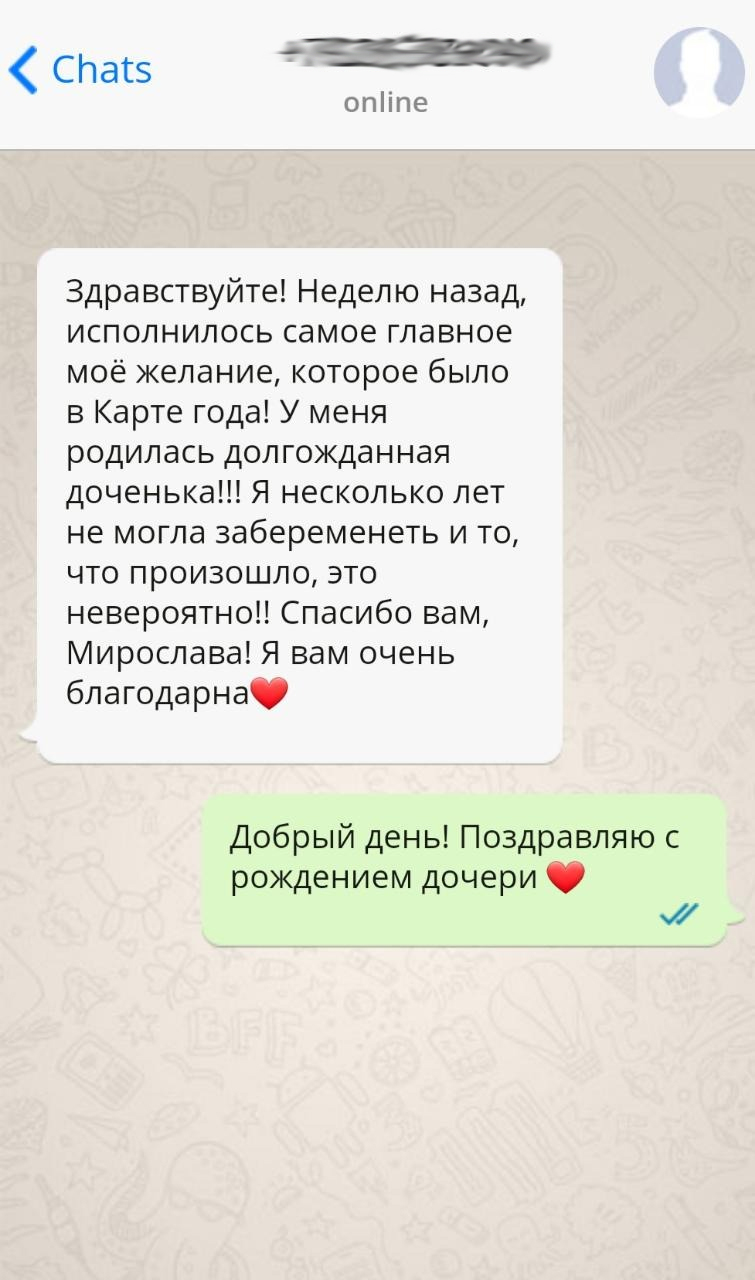Viewport: 755px width, 1280px height.
Task: Open contact info from the online header
Action: [386, 101]
